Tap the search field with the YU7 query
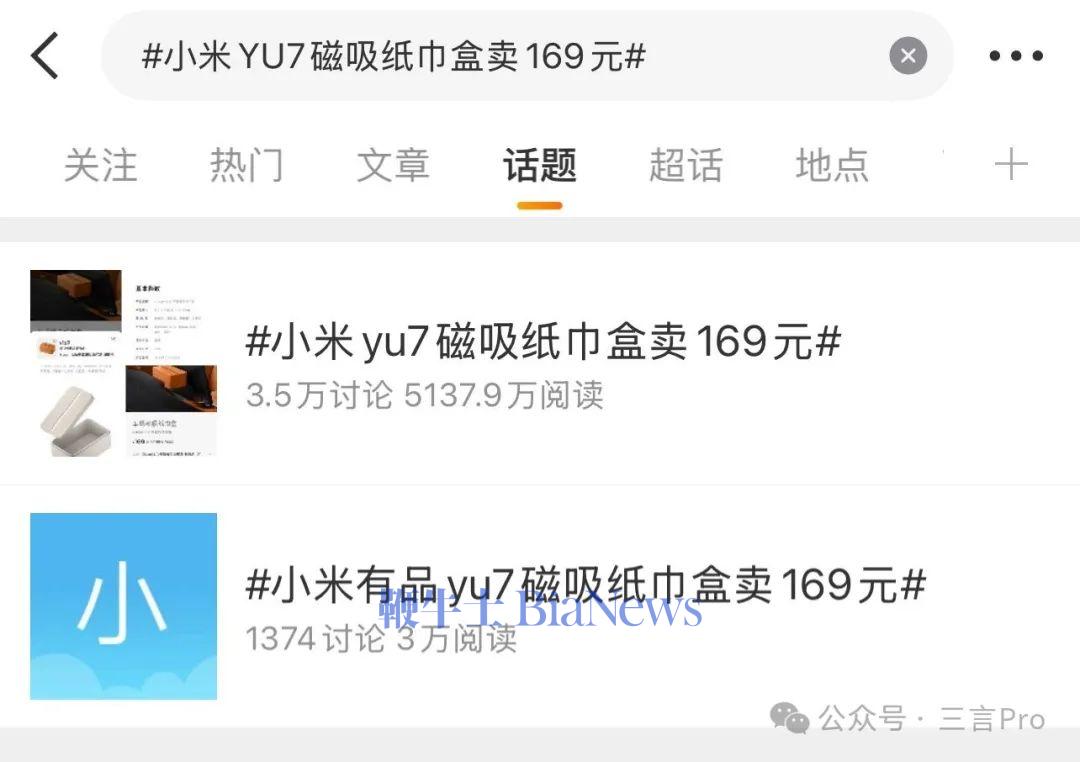 click(x=500, y=57)
